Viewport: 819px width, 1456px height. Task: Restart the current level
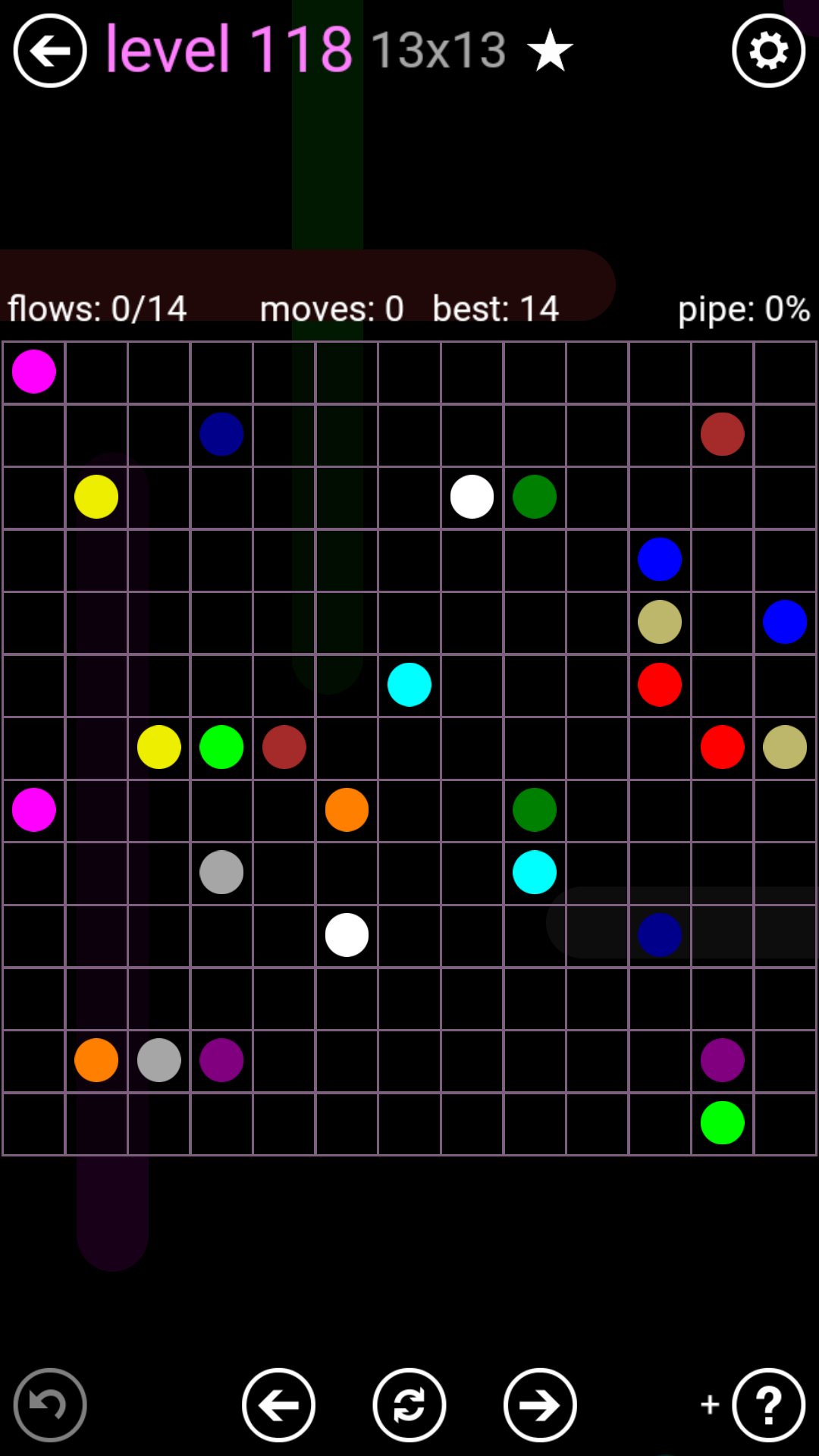(409, 1404)
